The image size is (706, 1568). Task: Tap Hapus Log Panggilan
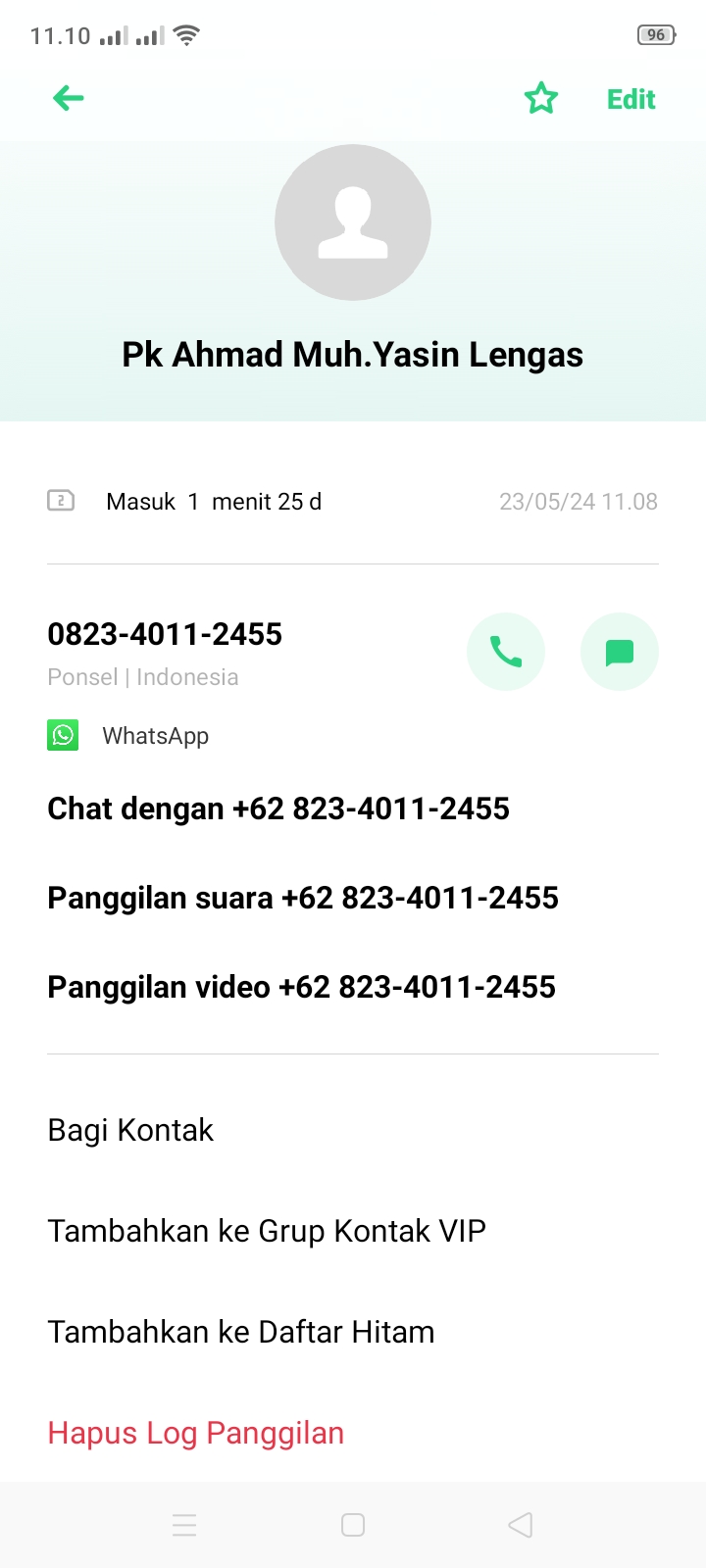click(196, 1433)
